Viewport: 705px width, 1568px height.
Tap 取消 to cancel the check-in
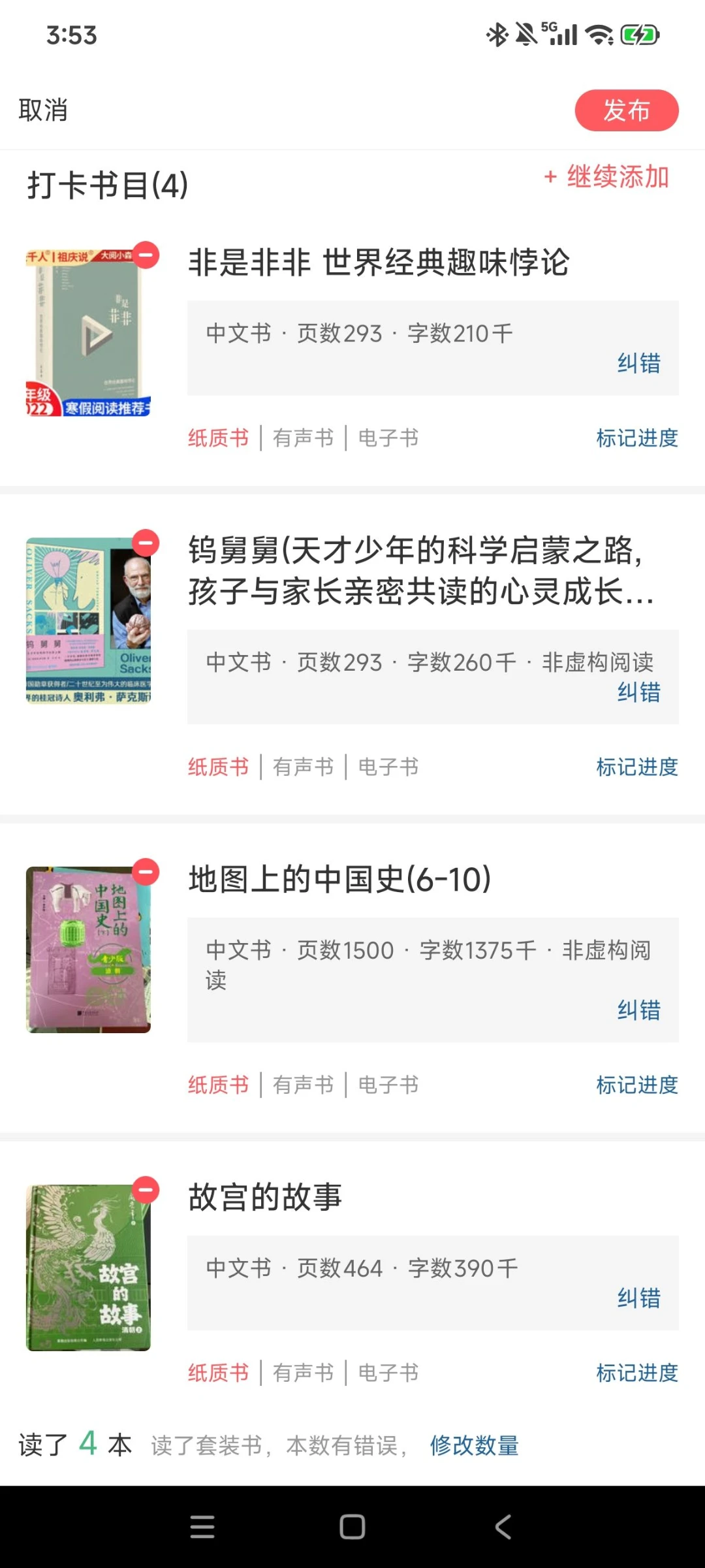pos(43,110)
